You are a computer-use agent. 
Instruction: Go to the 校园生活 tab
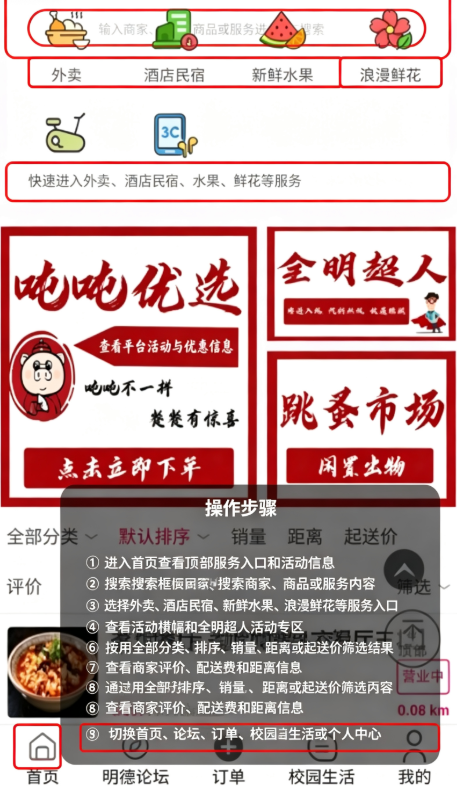[x=321, y=762]
